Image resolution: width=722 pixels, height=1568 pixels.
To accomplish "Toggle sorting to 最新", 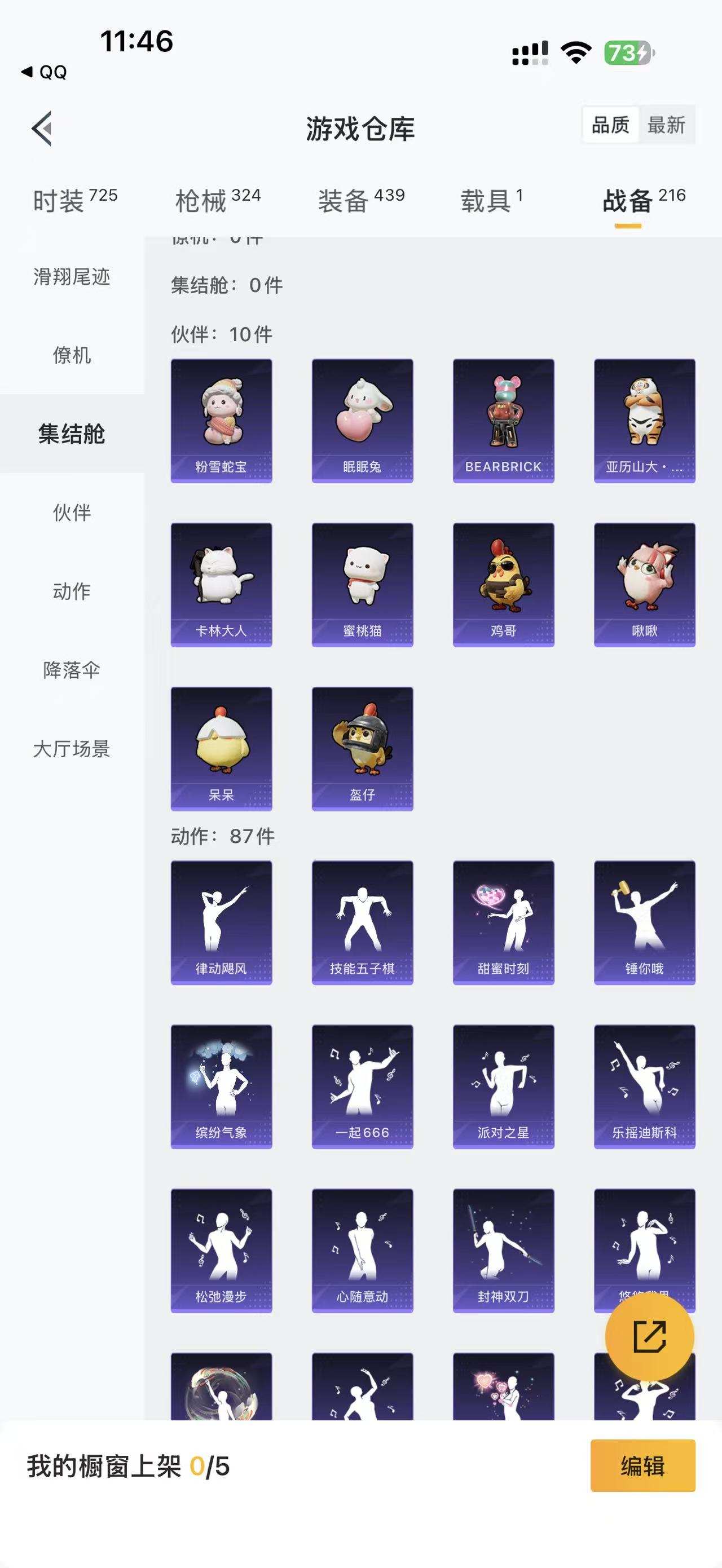I will coord(667,126).
